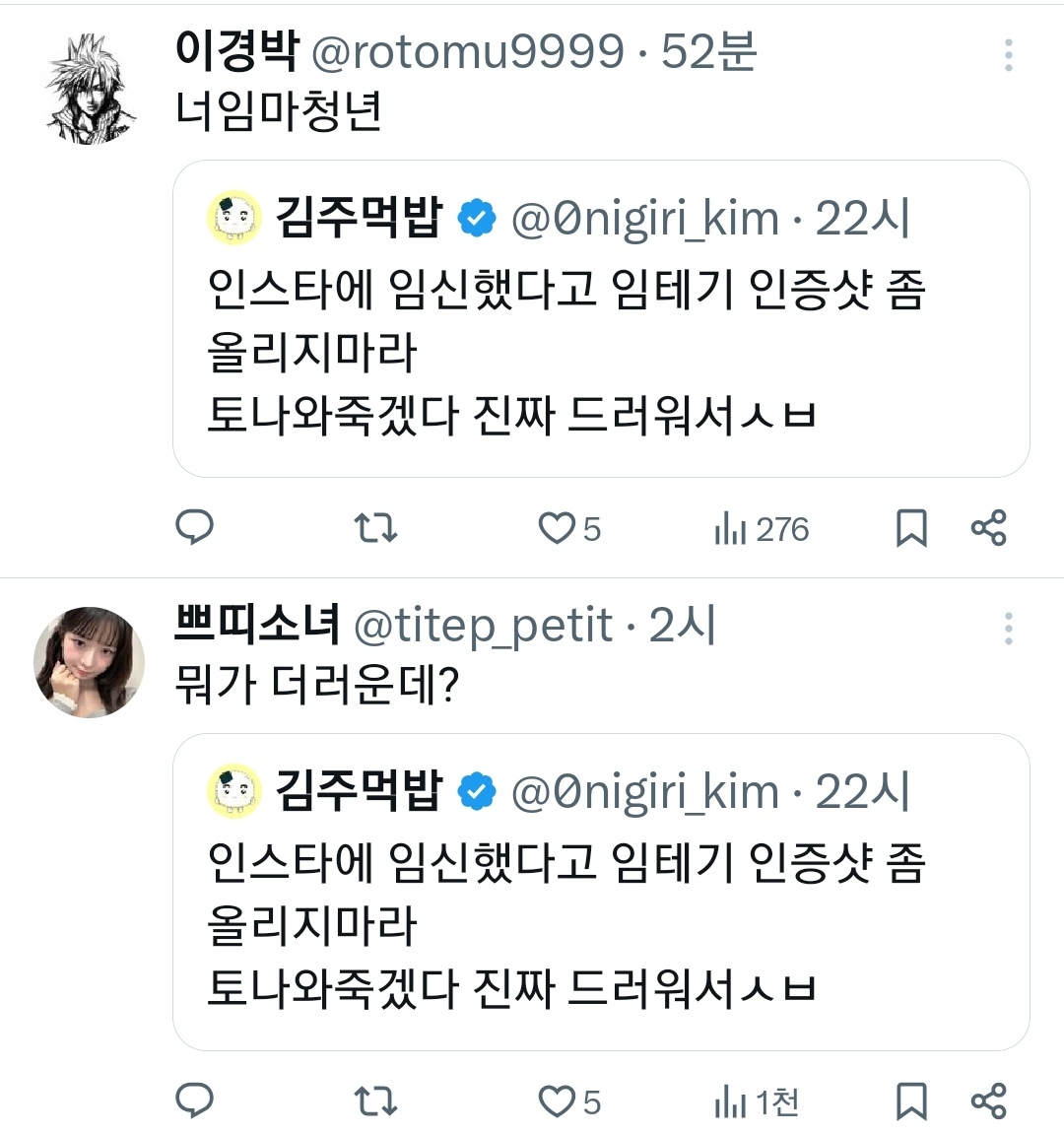Open overflow menu on 이경박's tweet
Screen dimensions: 1064x1134
[1008, 55]
